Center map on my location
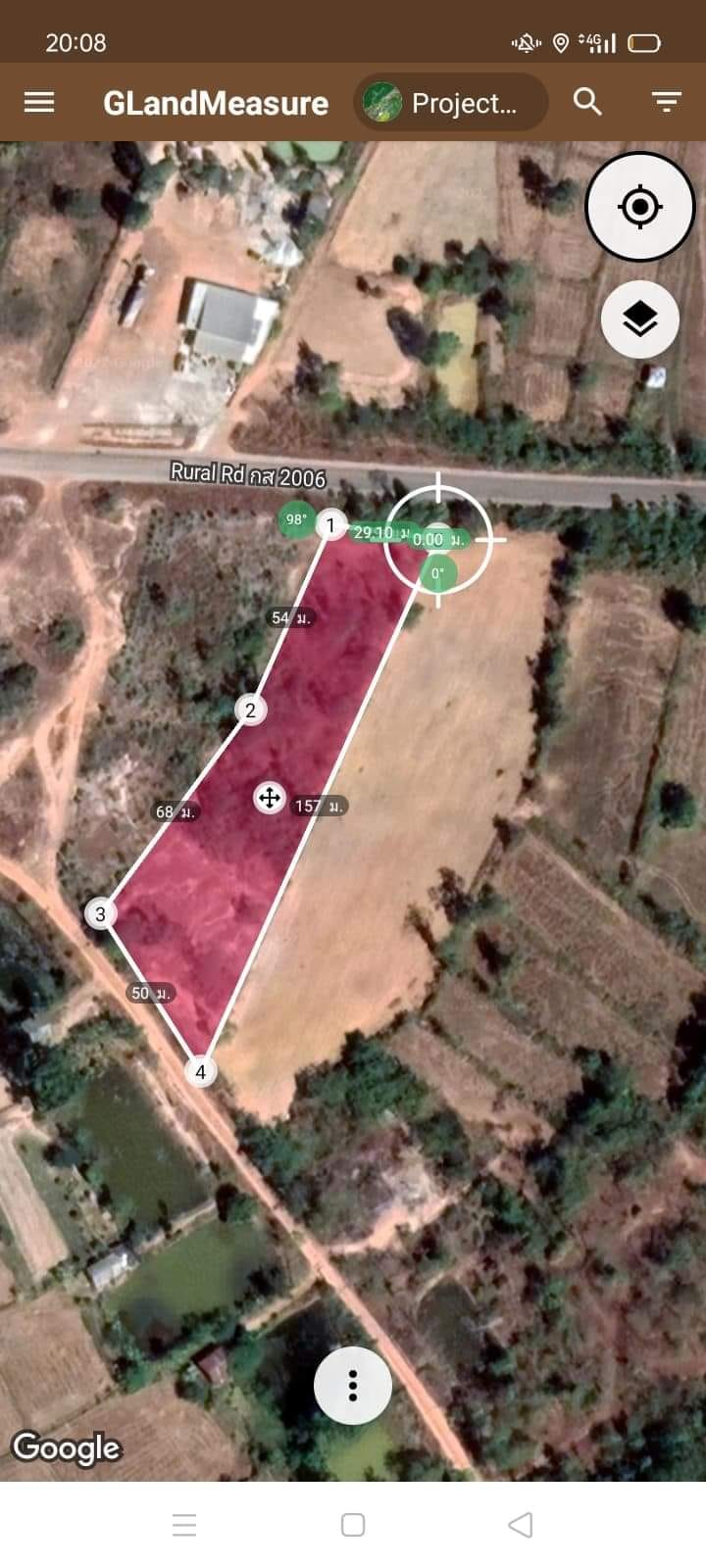Image resolution: width=706 pixels, height=1568 pixels. point(640,207)
